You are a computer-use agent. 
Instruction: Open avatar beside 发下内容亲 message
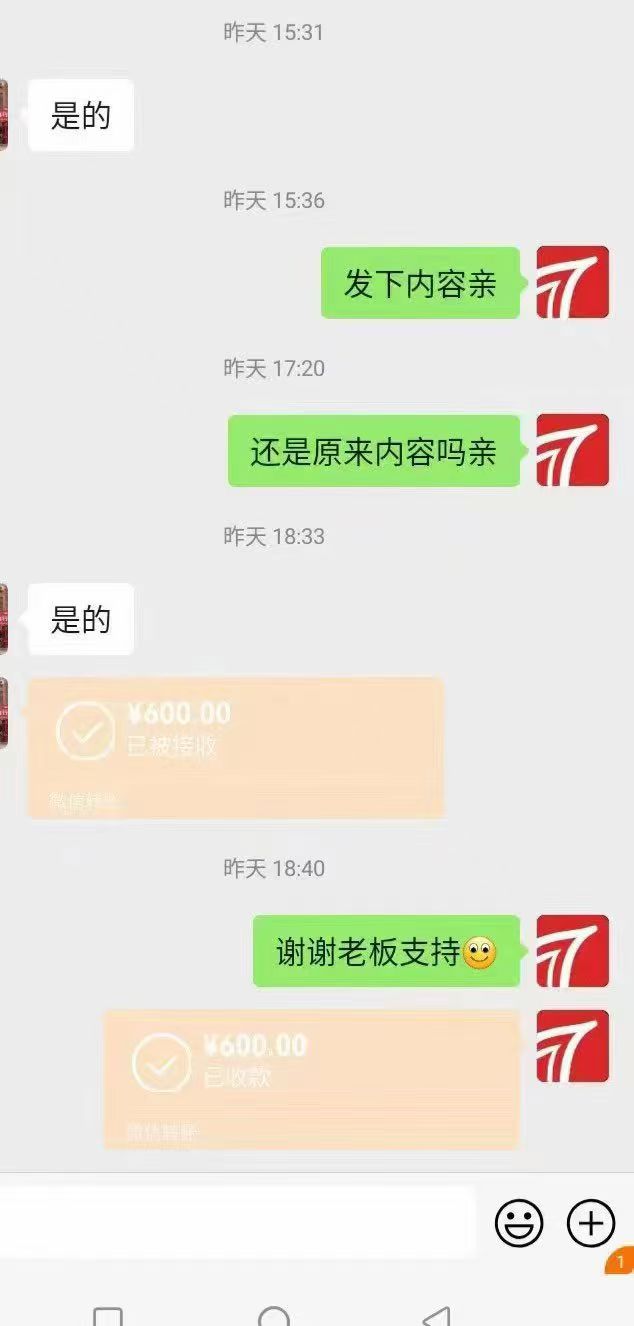(572, 282)
